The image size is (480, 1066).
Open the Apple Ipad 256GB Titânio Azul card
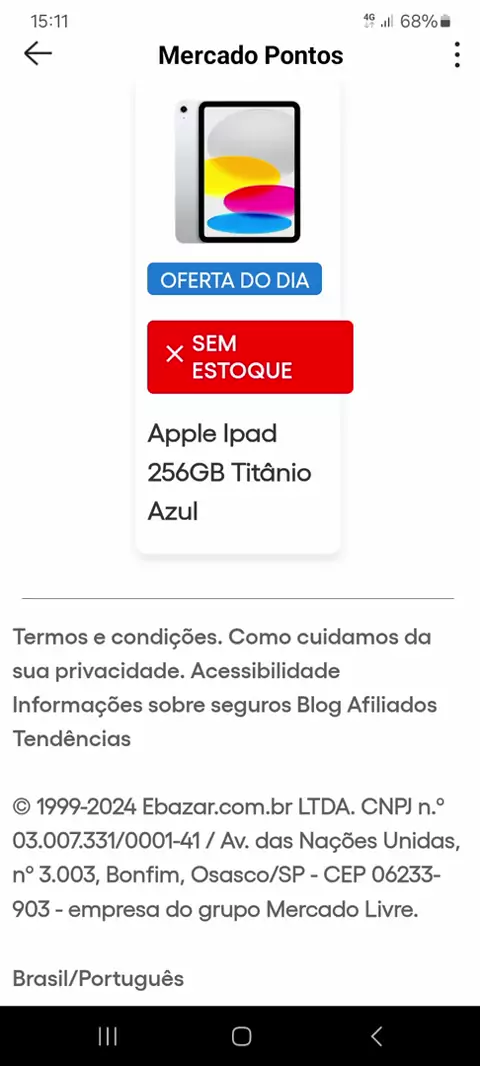tap(238, 317)
